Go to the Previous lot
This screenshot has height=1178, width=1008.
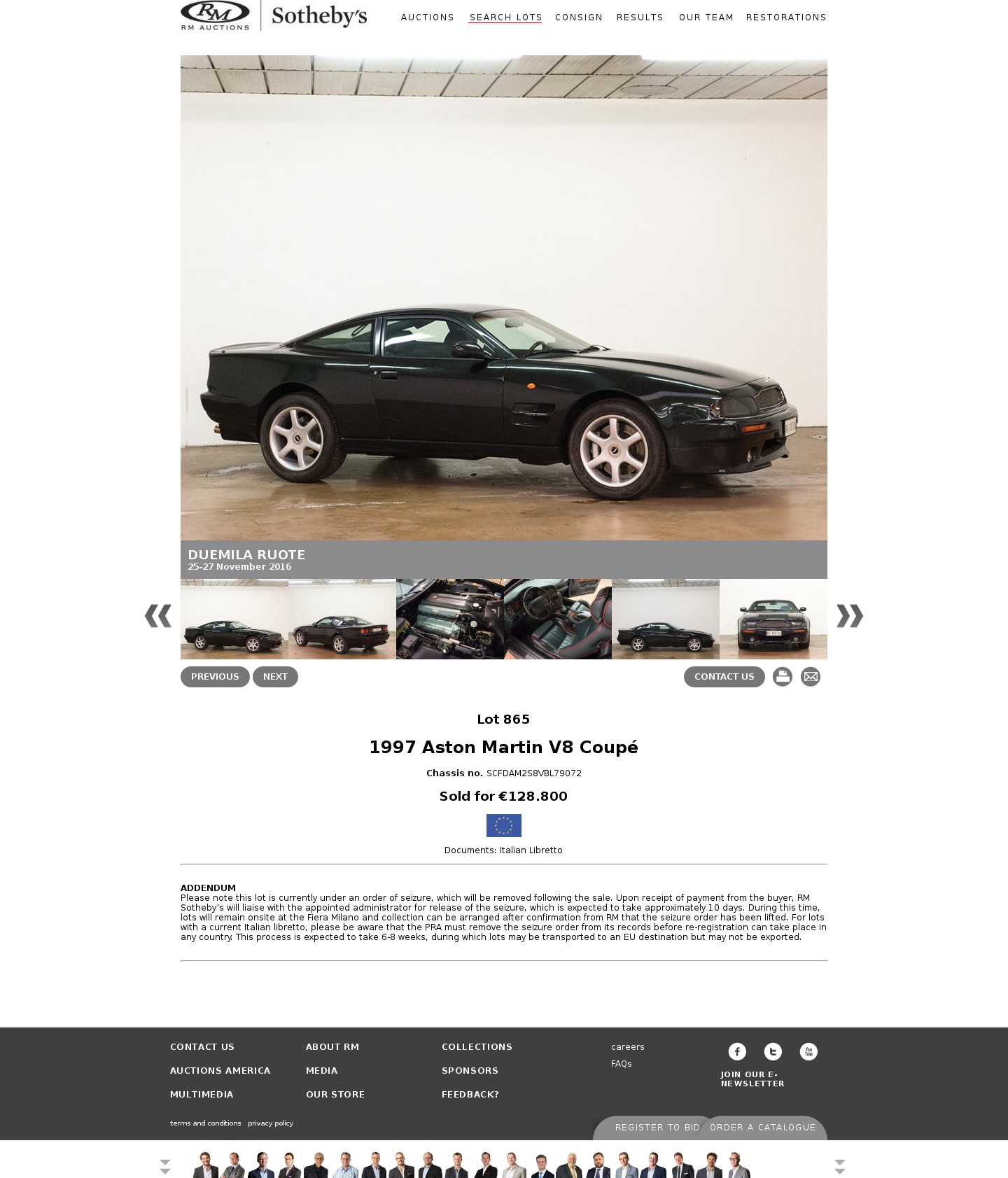pyautogui.click(x=215, y=677)
